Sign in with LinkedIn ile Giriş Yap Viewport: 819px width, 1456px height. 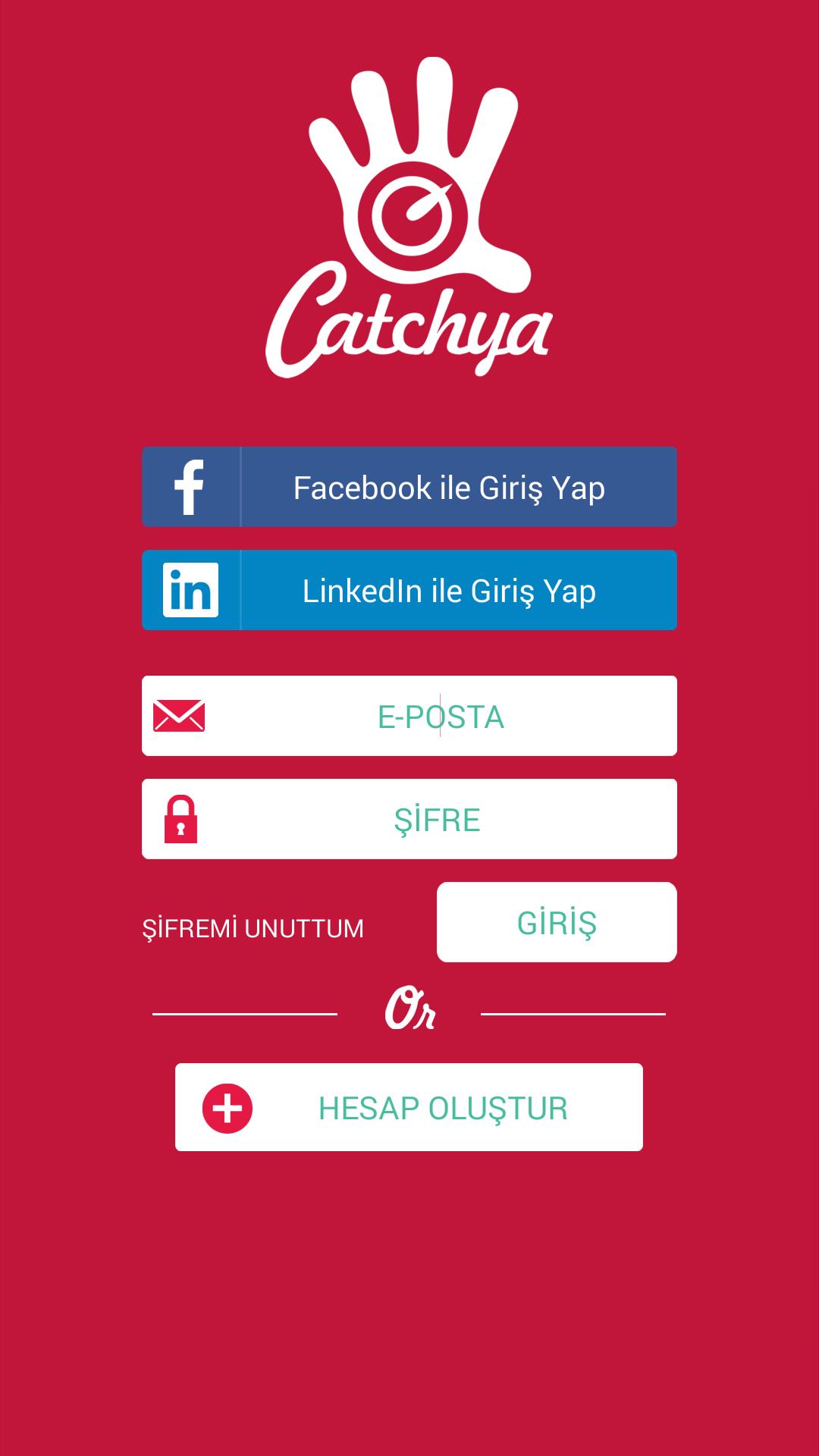pyautogui.click(x=409, y=590)
